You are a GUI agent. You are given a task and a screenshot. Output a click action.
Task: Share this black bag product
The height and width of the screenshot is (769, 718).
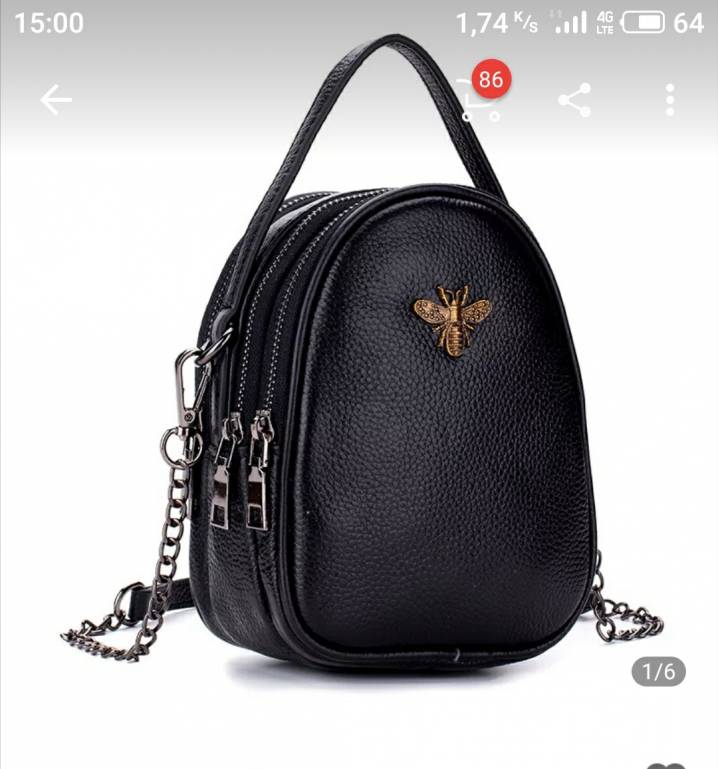point(574,100)
